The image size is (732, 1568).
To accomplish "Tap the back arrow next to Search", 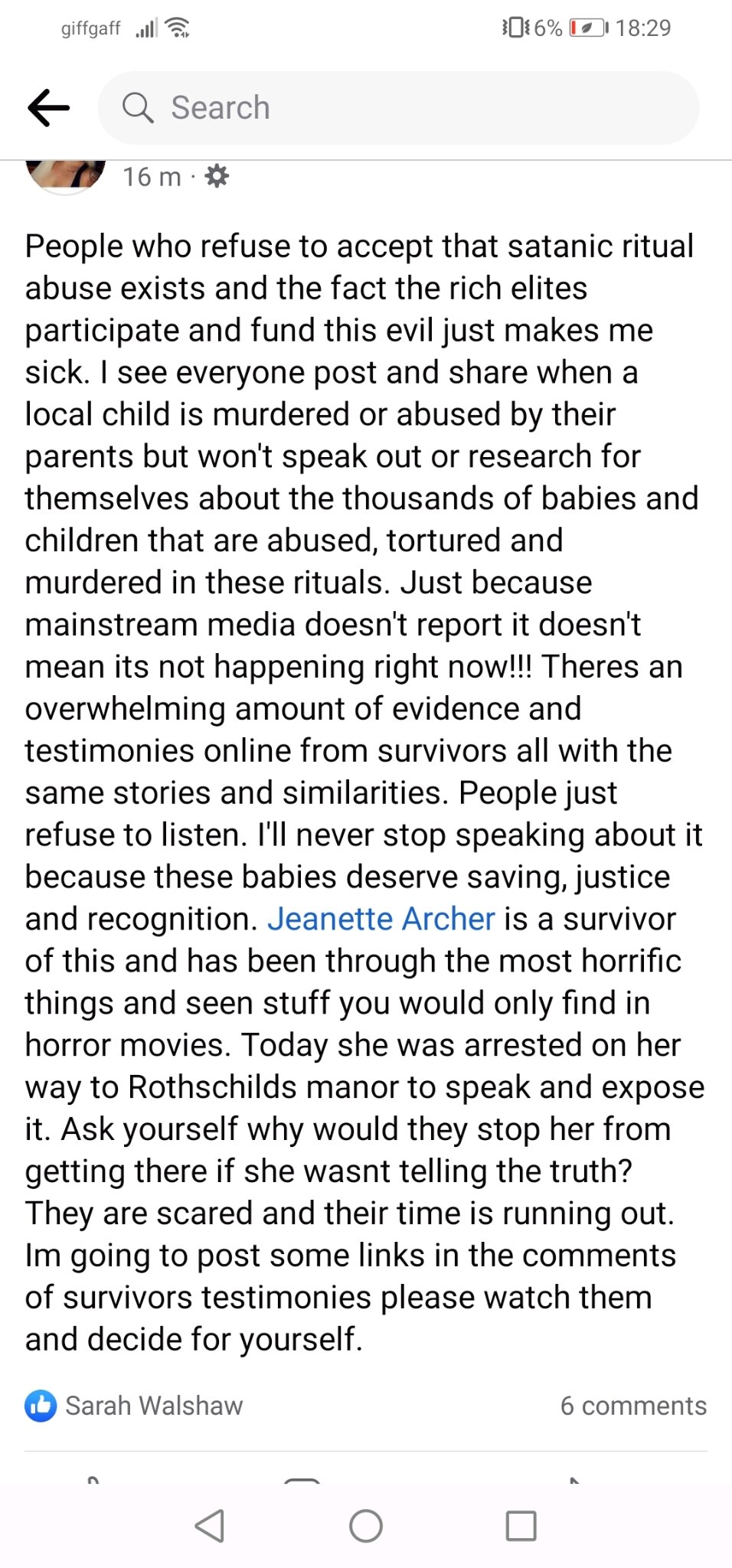I will (48, 107).
